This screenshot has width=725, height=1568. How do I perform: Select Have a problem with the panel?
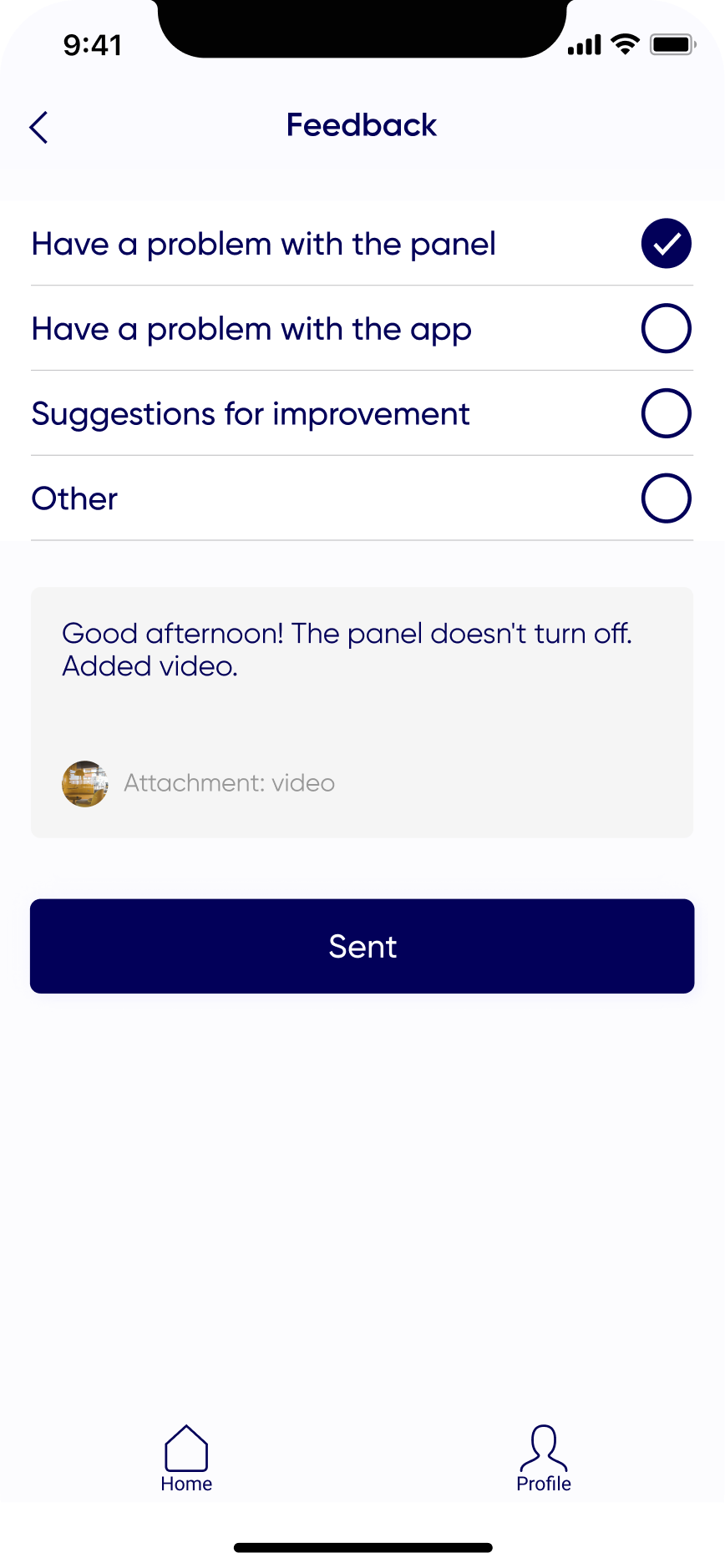tap(666, 244)
